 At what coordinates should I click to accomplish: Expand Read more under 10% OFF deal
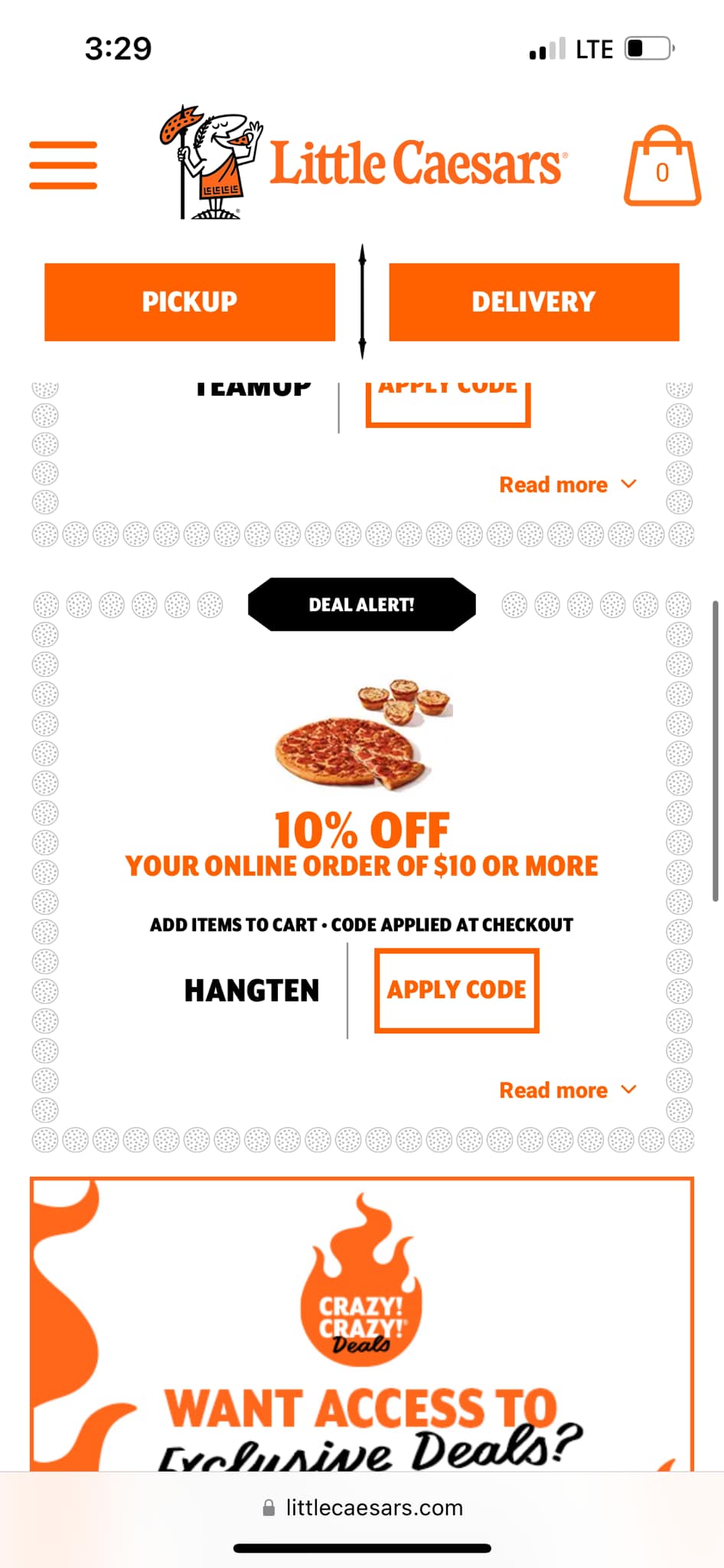click(x=567, y=1089)
